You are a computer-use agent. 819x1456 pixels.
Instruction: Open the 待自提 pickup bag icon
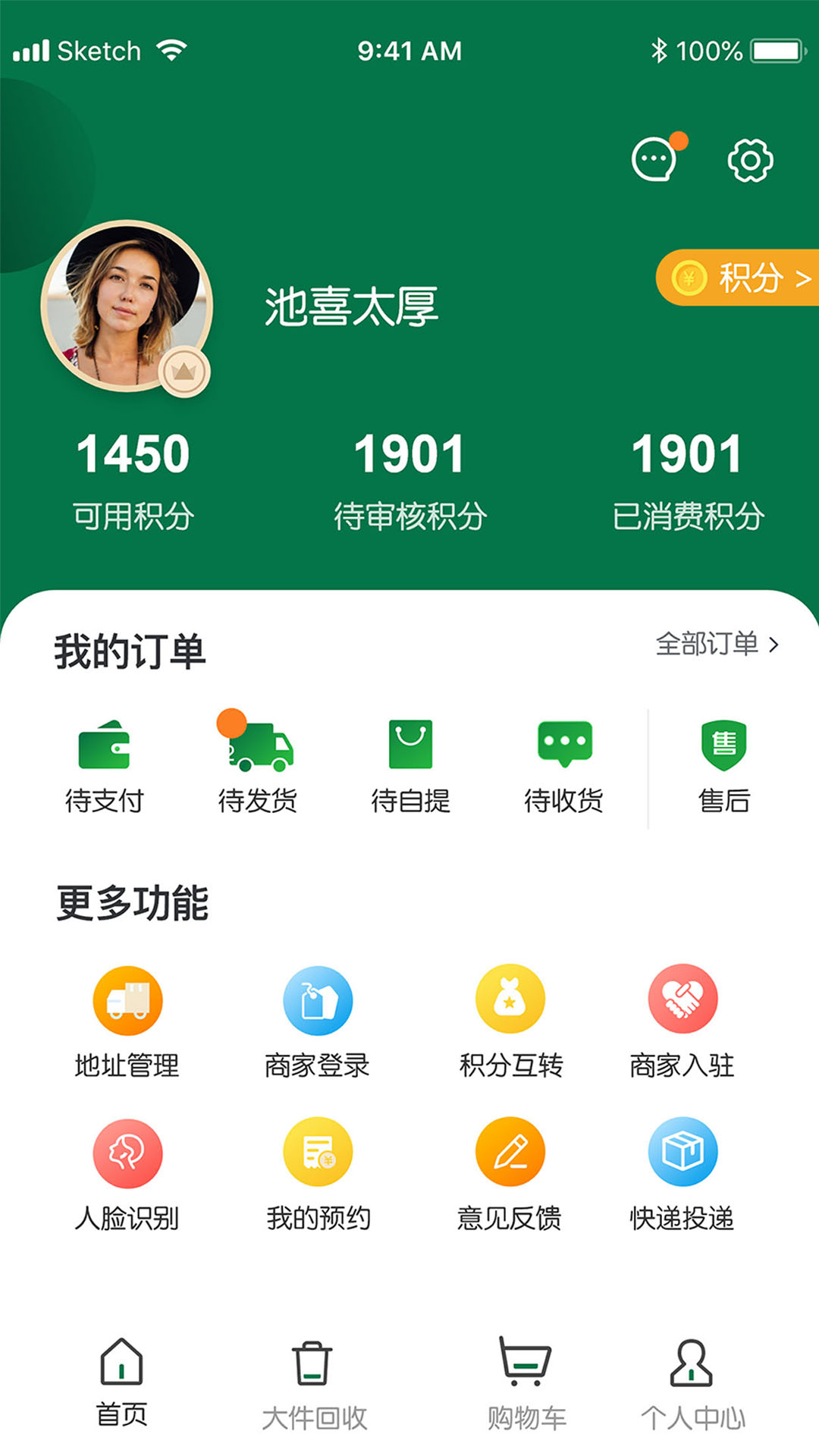pos(412,751)
